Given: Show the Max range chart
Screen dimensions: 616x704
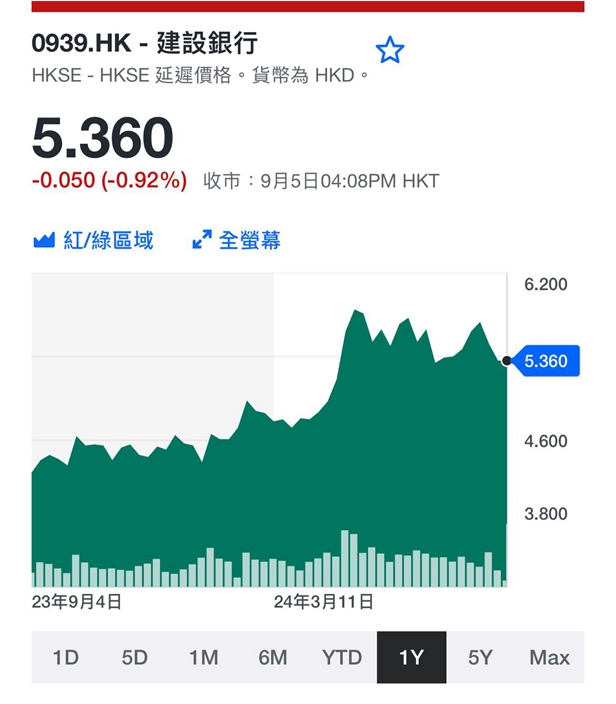Looking at the screenshot, I should click(550, 657).
